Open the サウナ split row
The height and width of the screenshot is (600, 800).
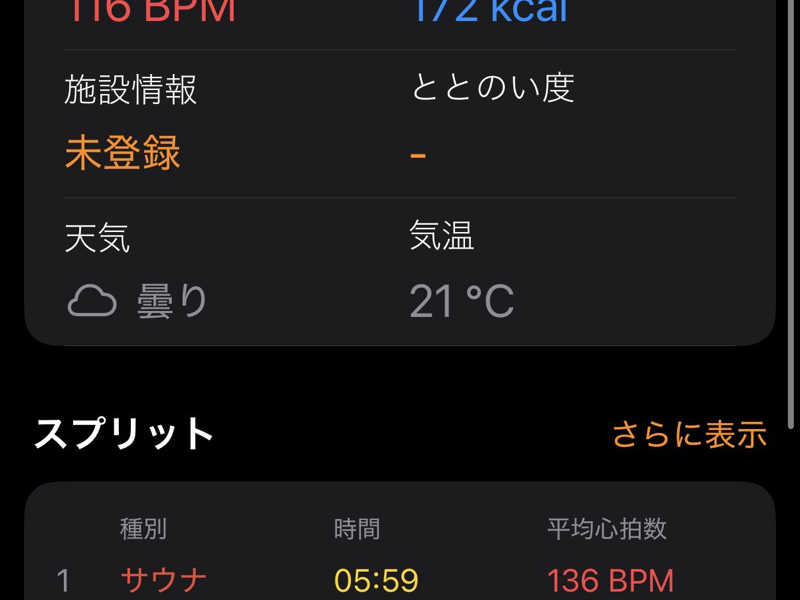click(164, 580)
